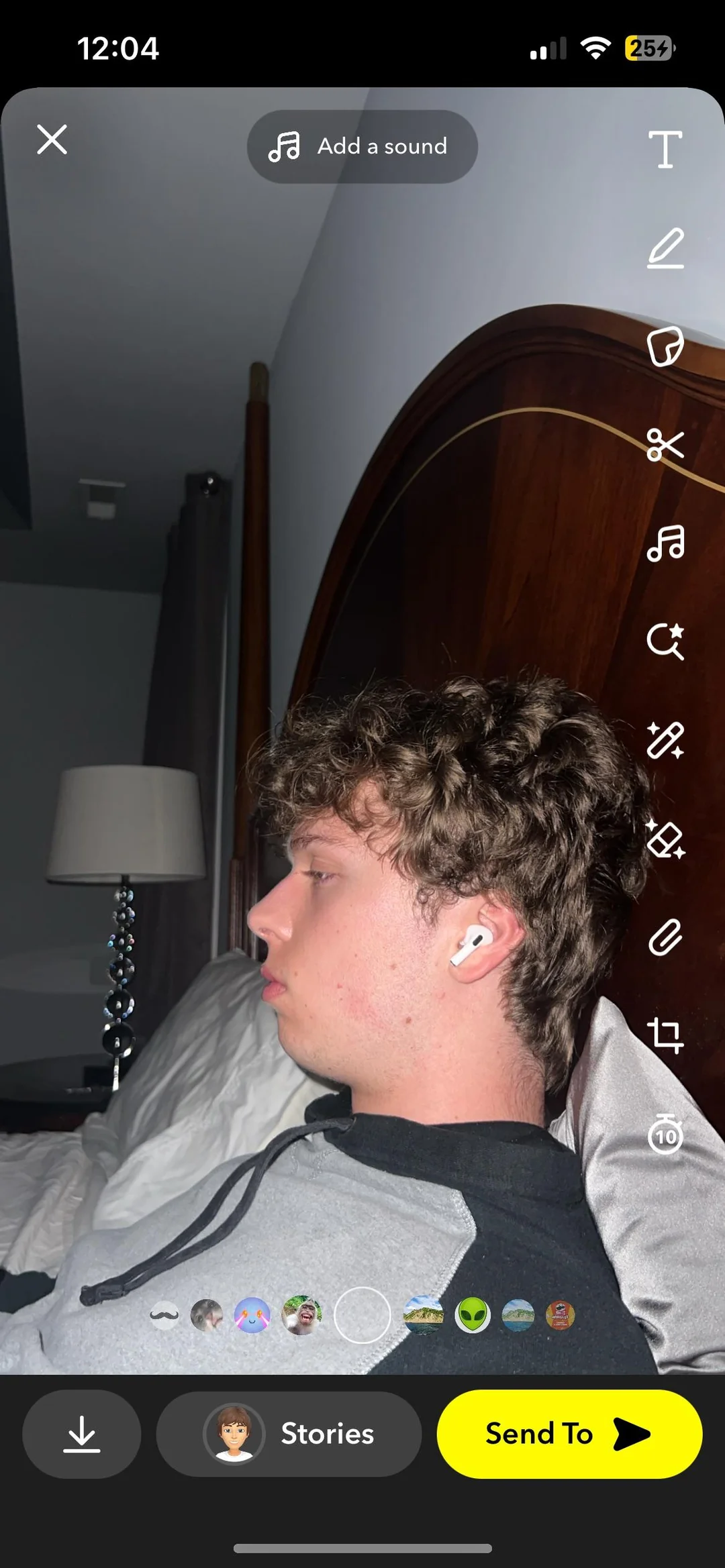Open the text caption tool
The width and height of the screenshot is (725, 1568).
tap(665, 149)
